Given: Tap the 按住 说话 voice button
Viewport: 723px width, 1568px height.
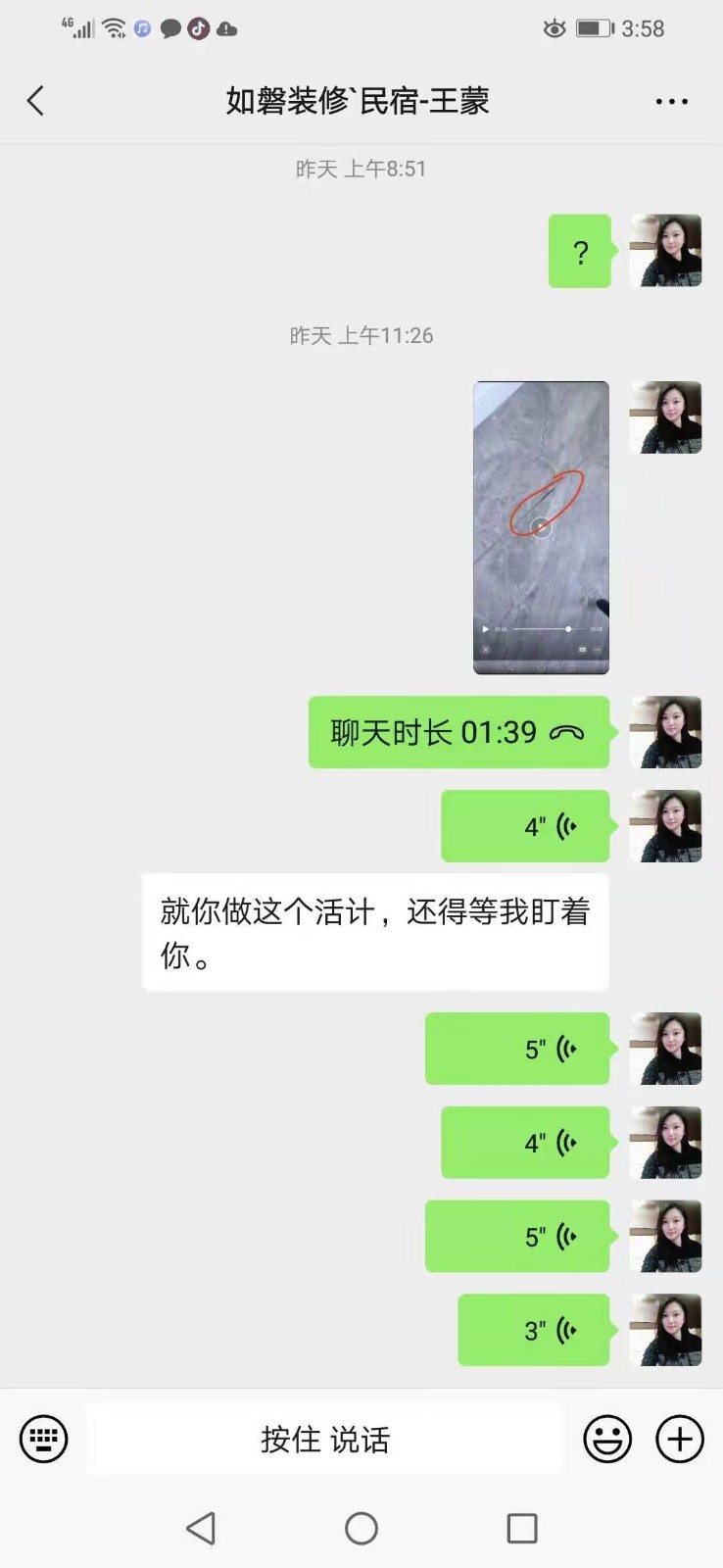Looking at the screenshot, I should 324,1439.
